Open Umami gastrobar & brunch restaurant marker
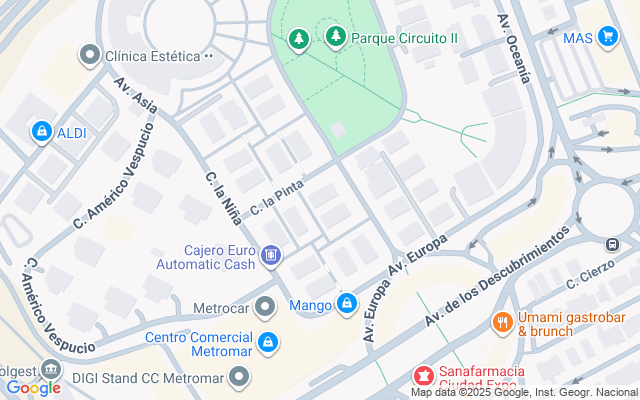 502,322
